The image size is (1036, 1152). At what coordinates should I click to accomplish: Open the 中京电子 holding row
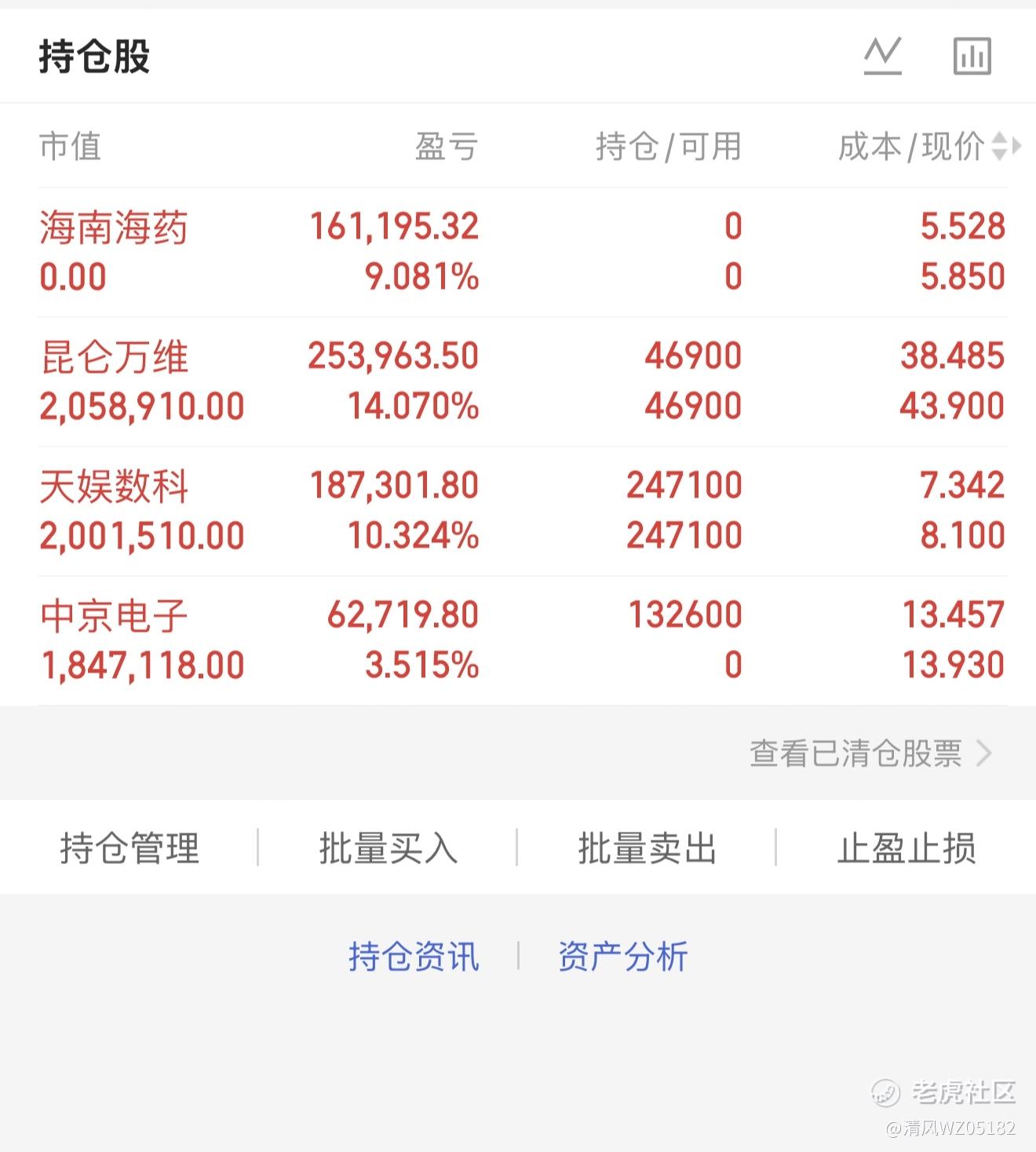point(522,641)
